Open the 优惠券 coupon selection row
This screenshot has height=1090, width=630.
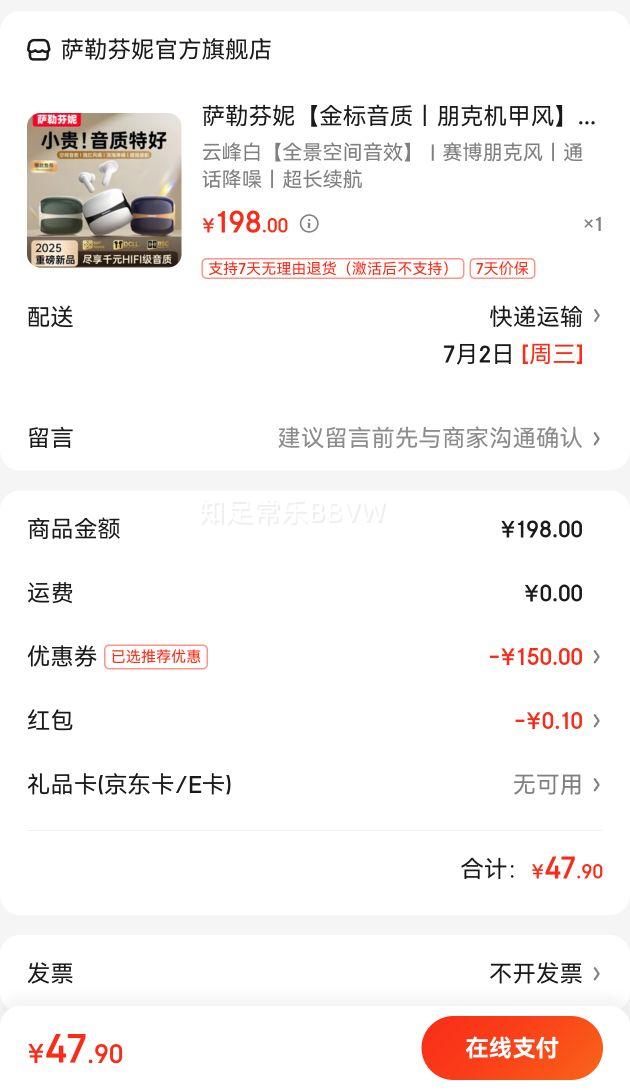coord(314,656)
